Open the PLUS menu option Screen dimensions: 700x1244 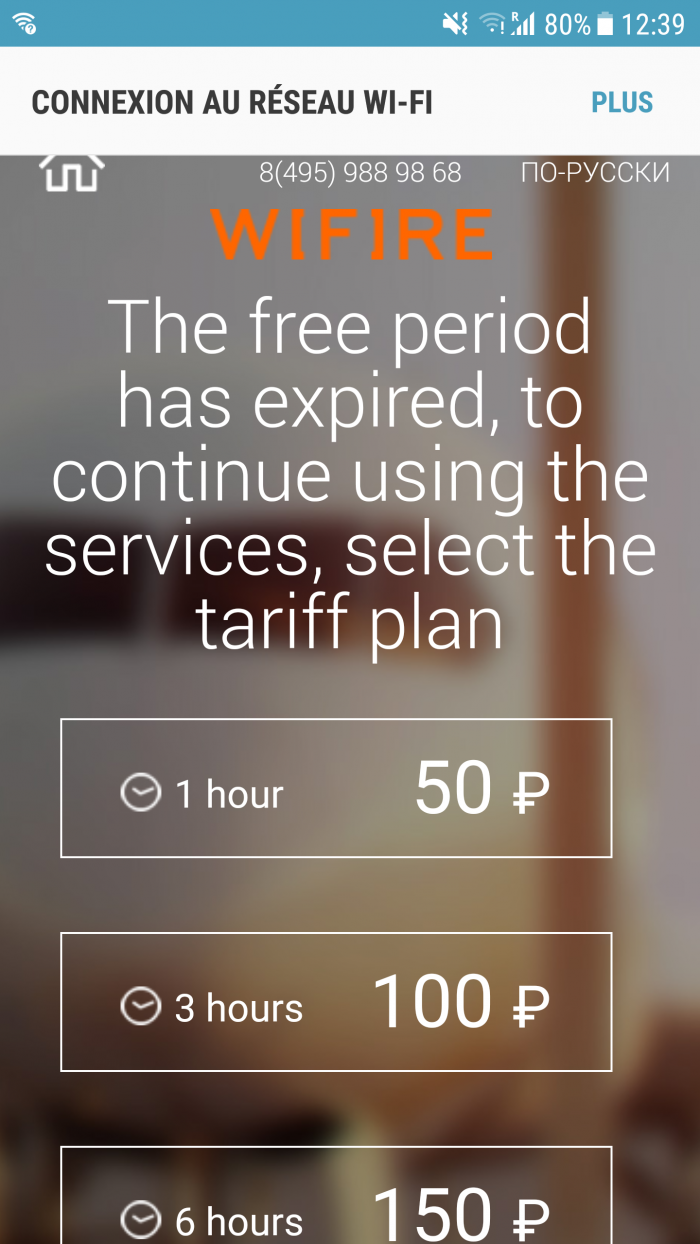point(621,103)
